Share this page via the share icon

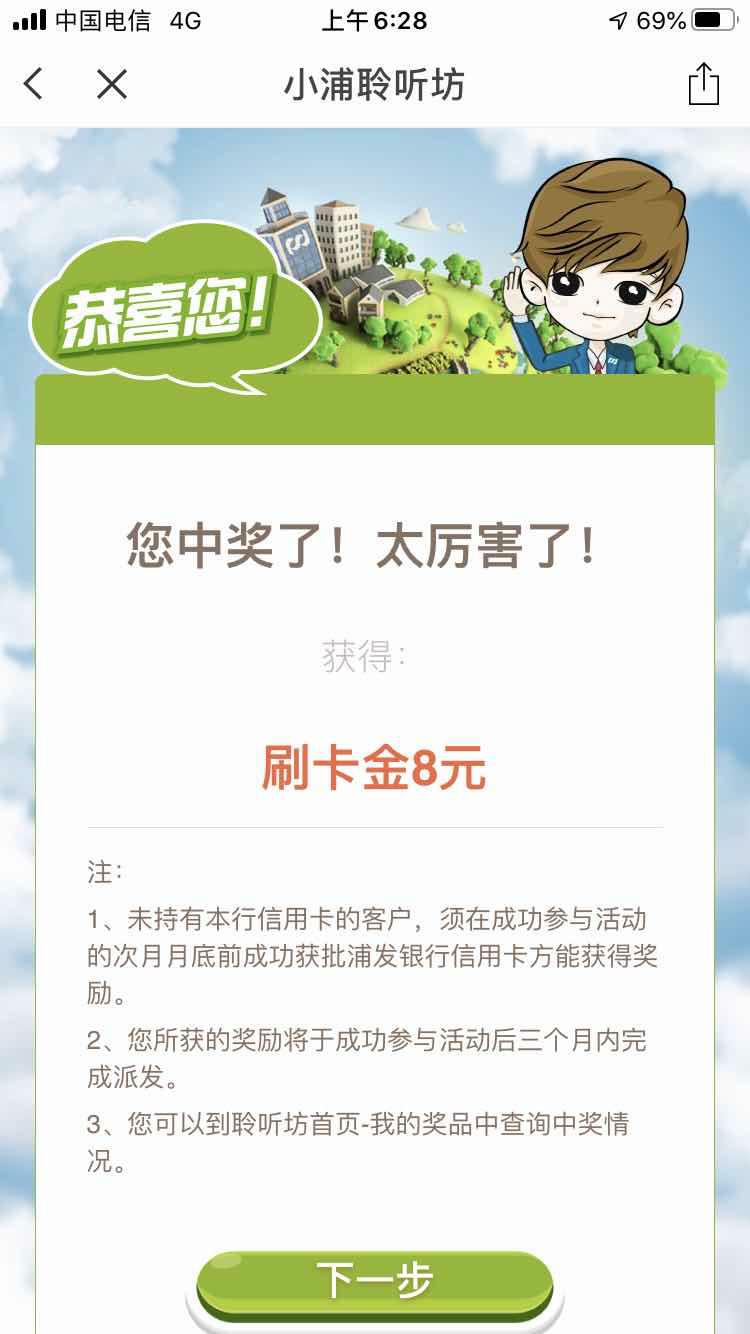coord(703,85)
